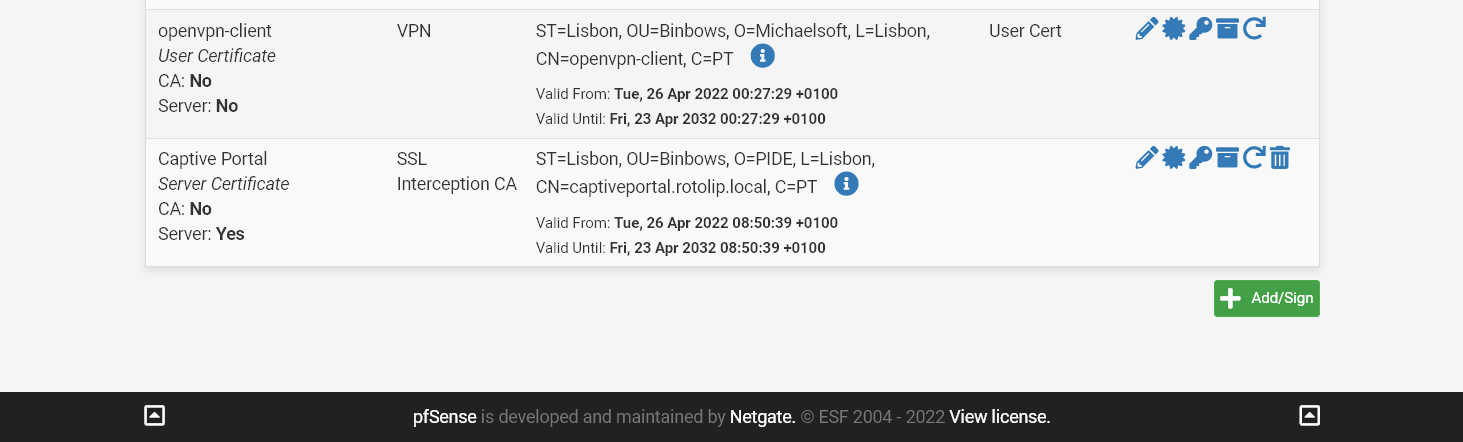Viewport: 1463px width, 442px height.
Task: Open the View license link
Action: tap(999, 417)
